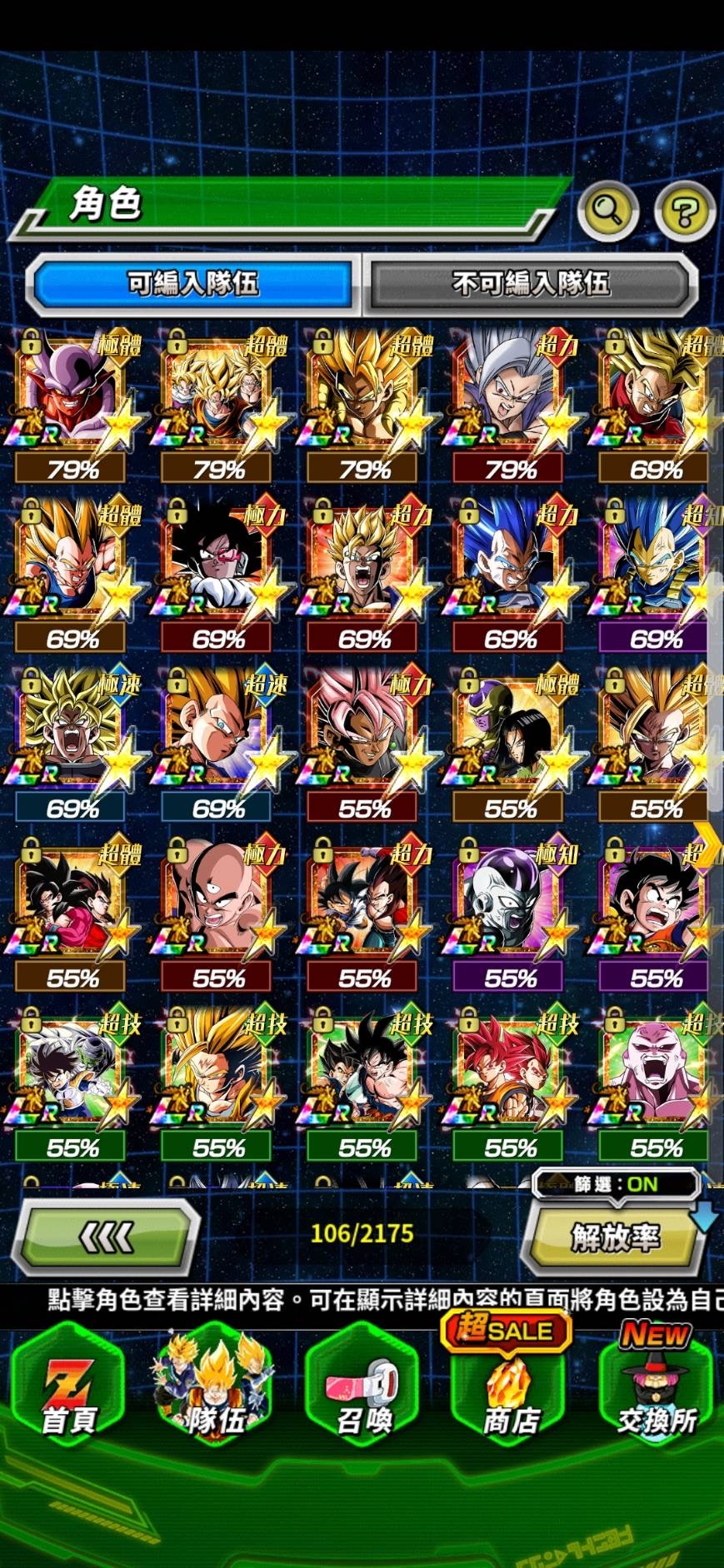724x1568 pixels.
Task: Open the 極體 Janemba card at 79%
Action: (72, 391)
